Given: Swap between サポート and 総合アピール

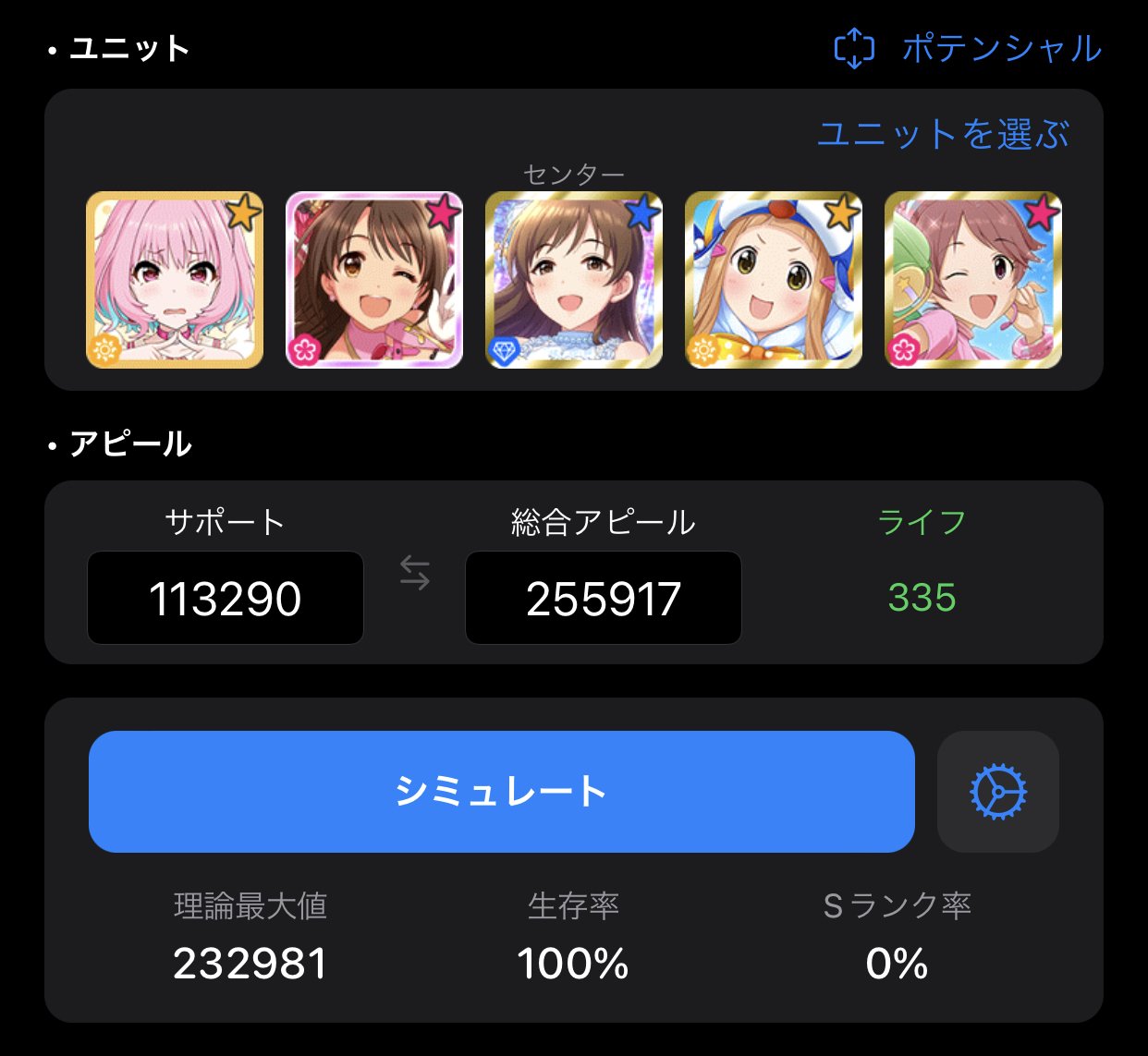Looking at the screenshot, I should [x=415, y=573].
